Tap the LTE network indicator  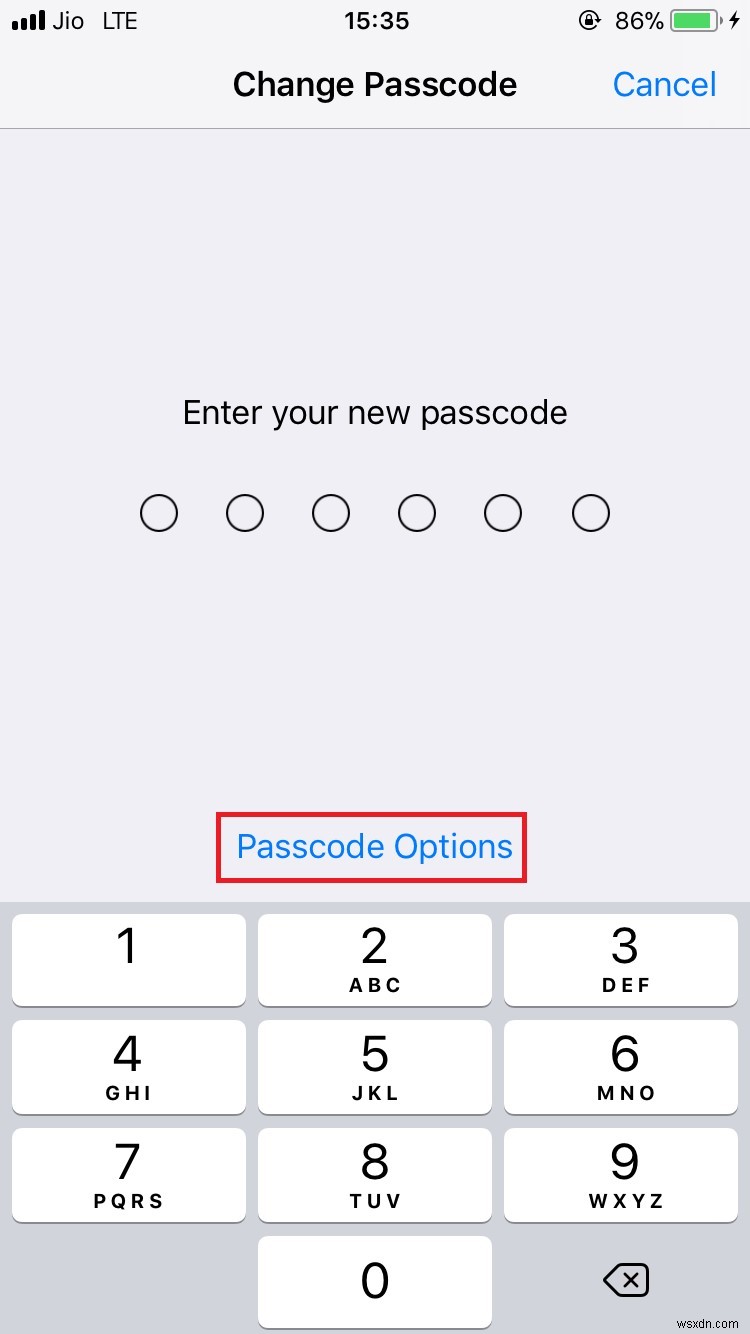(120, 21)
